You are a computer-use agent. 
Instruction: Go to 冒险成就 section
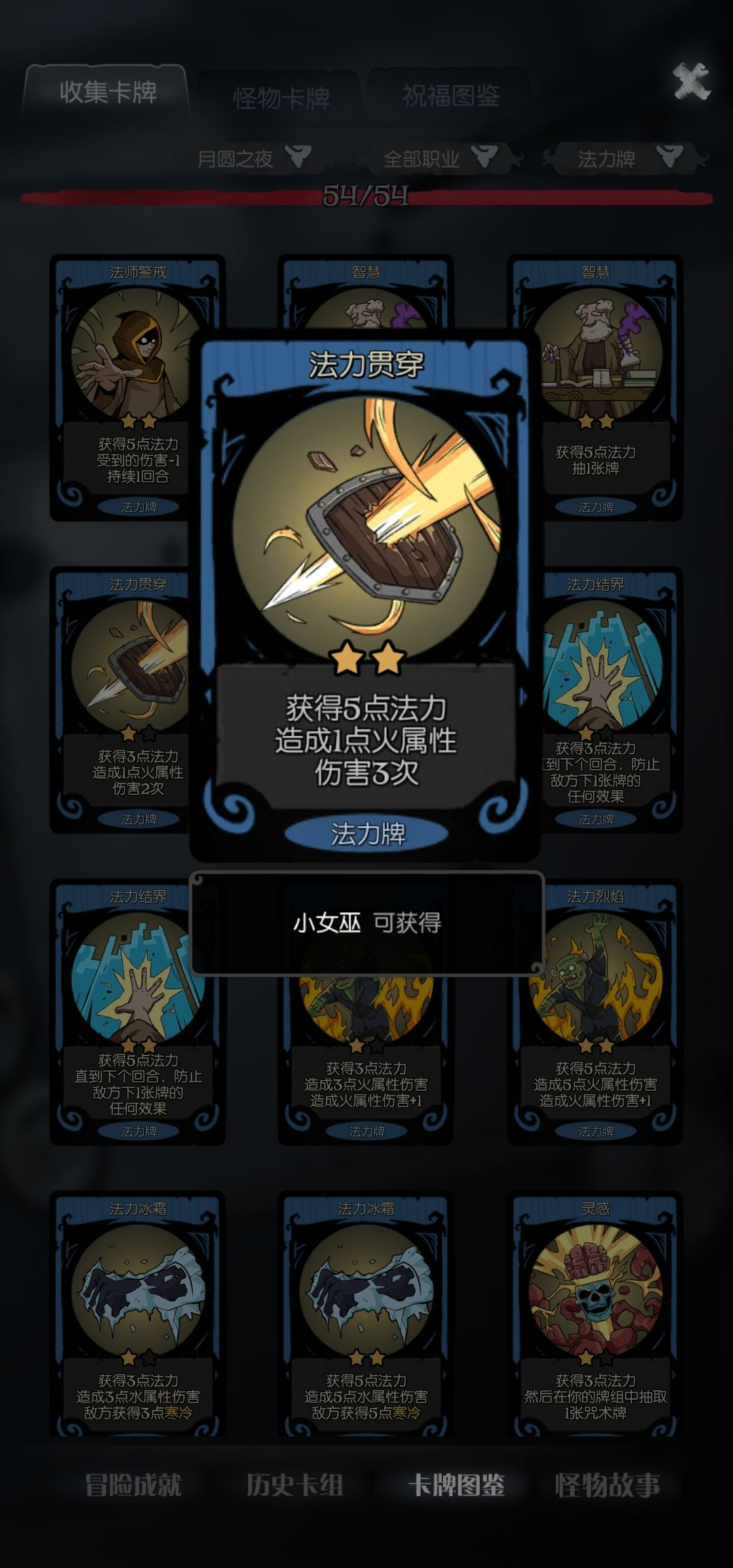pos(134,1485)
